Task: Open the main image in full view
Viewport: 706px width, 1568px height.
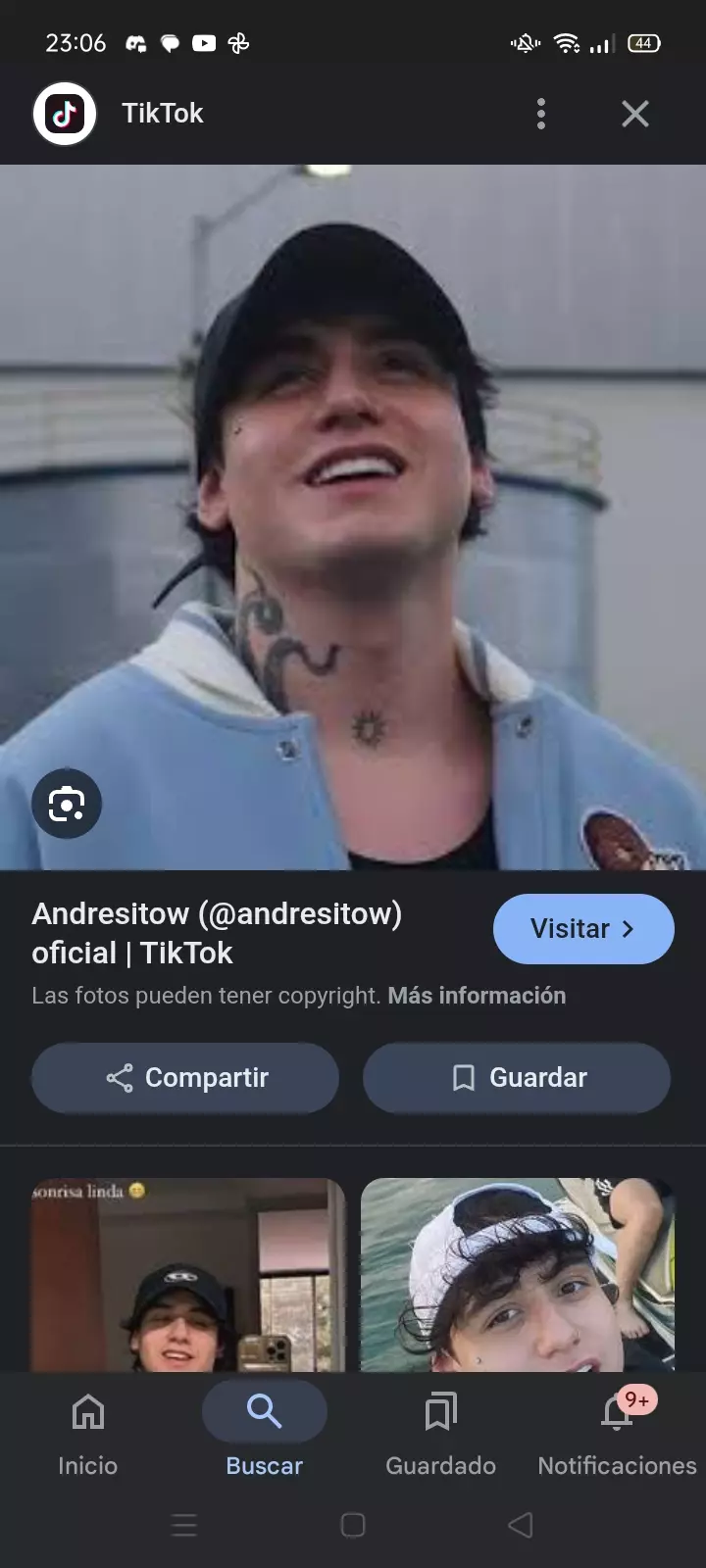Action: point(353,490)
